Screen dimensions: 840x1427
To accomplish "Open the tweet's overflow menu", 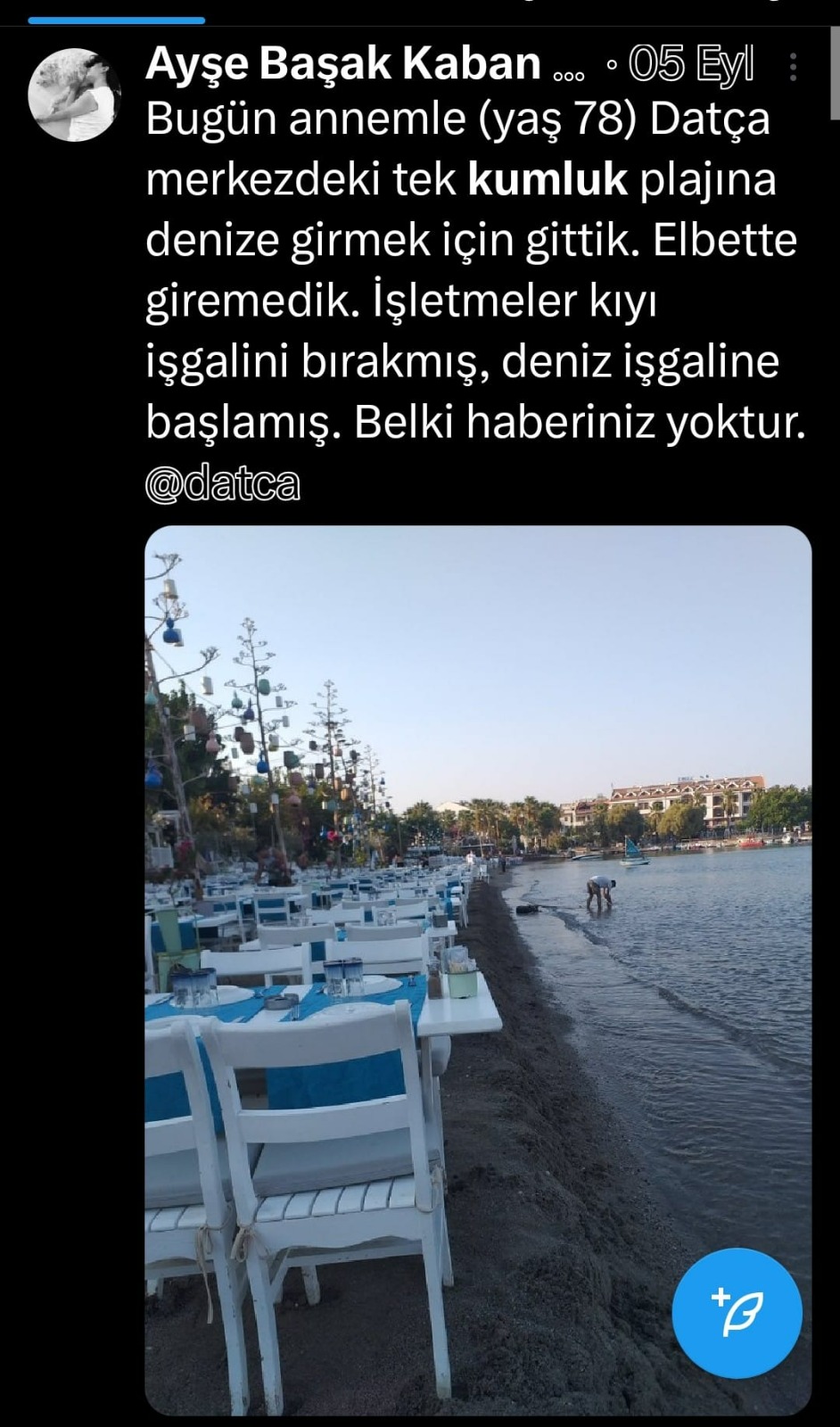I will click(793, 67).
